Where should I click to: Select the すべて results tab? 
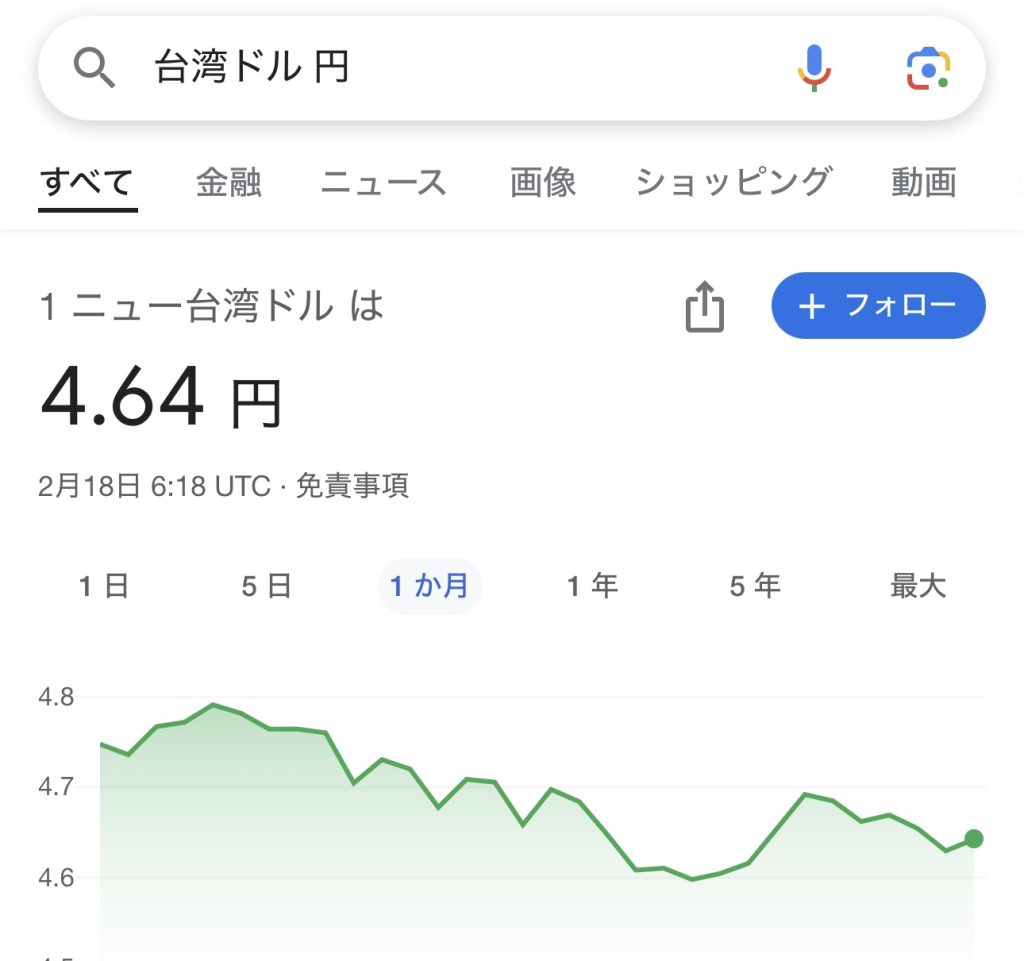(x=87, y=183)
